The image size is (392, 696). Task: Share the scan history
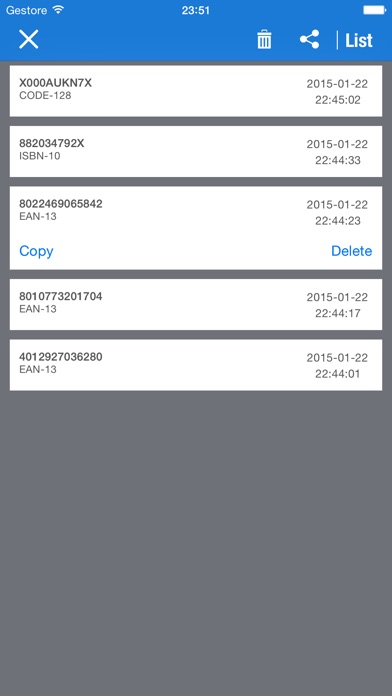pos(309,40)
